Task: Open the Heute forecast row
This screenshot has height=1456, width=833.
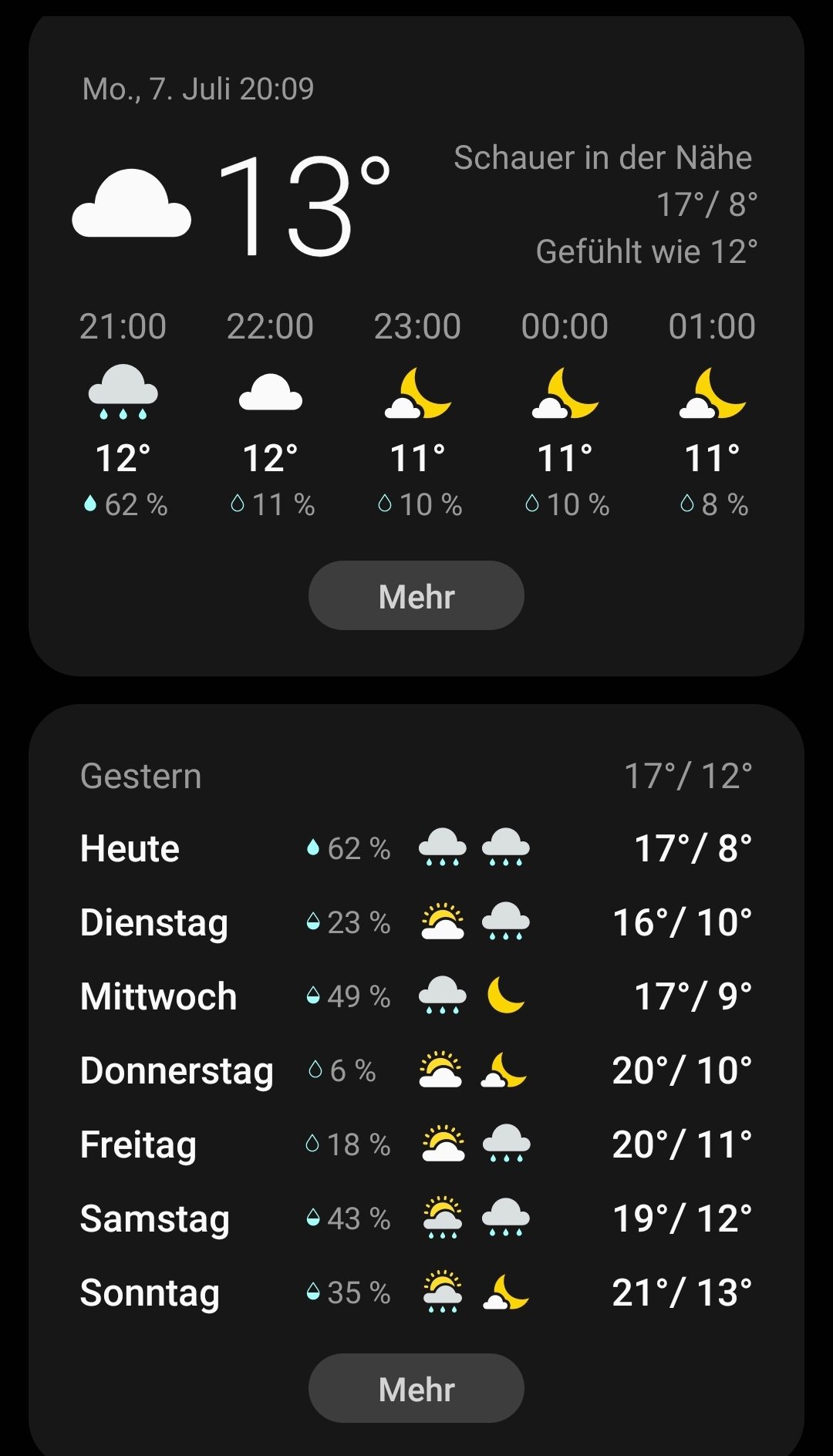Action: [416, 848]
